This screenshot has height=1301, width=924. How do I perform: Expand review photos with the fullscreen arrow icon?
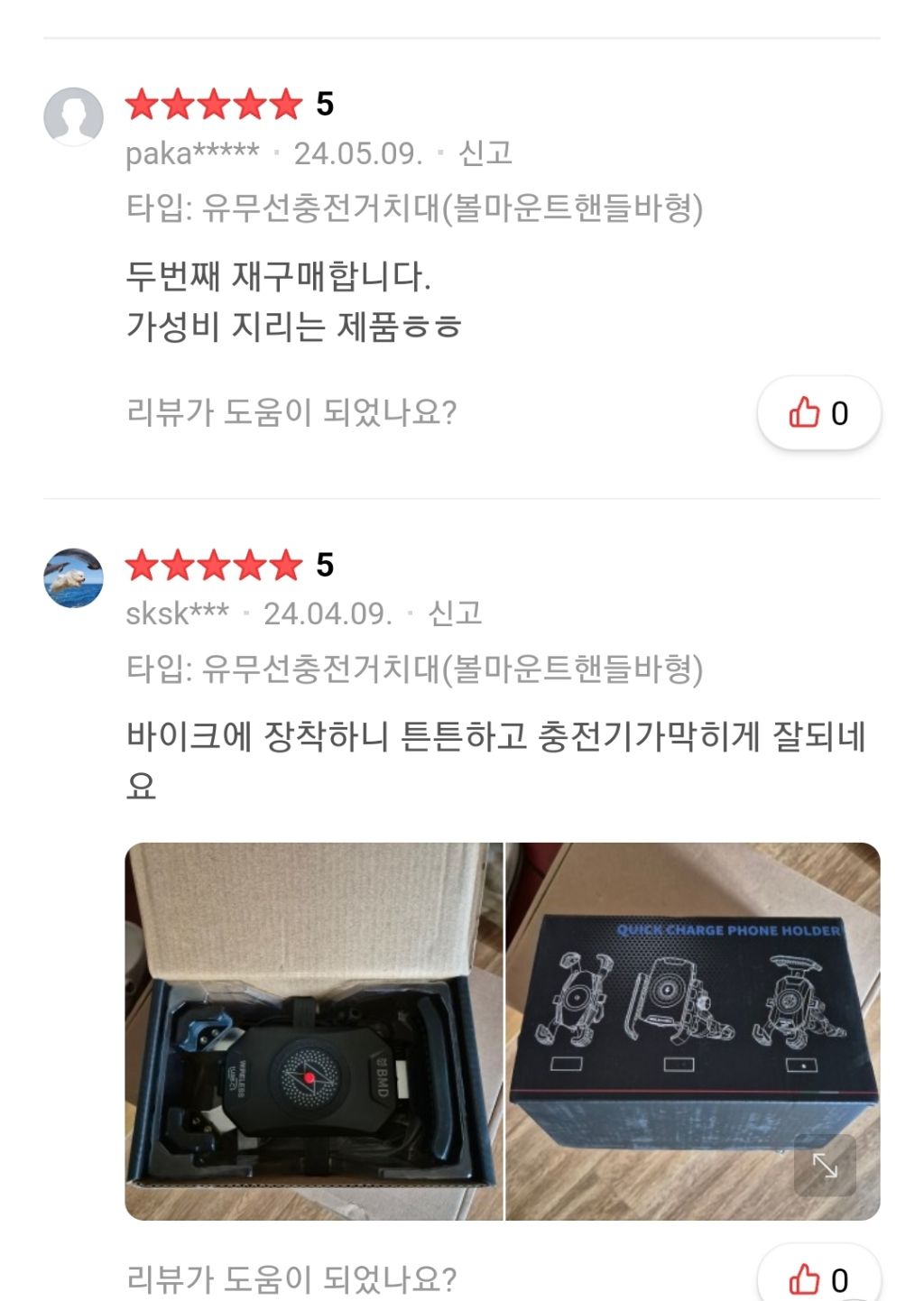tap(825, 1166)
